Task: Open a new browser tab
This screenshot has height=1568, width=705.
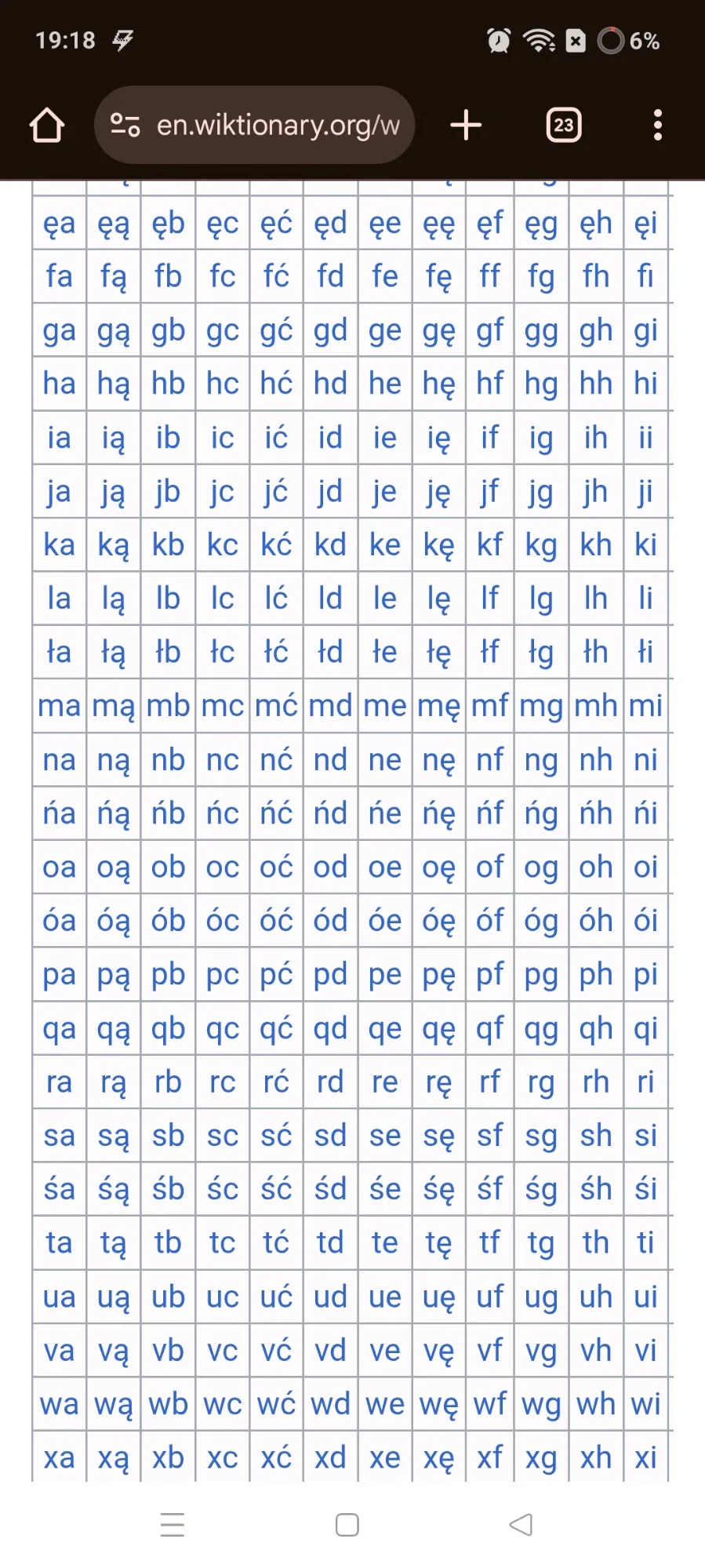Action: 466,125
